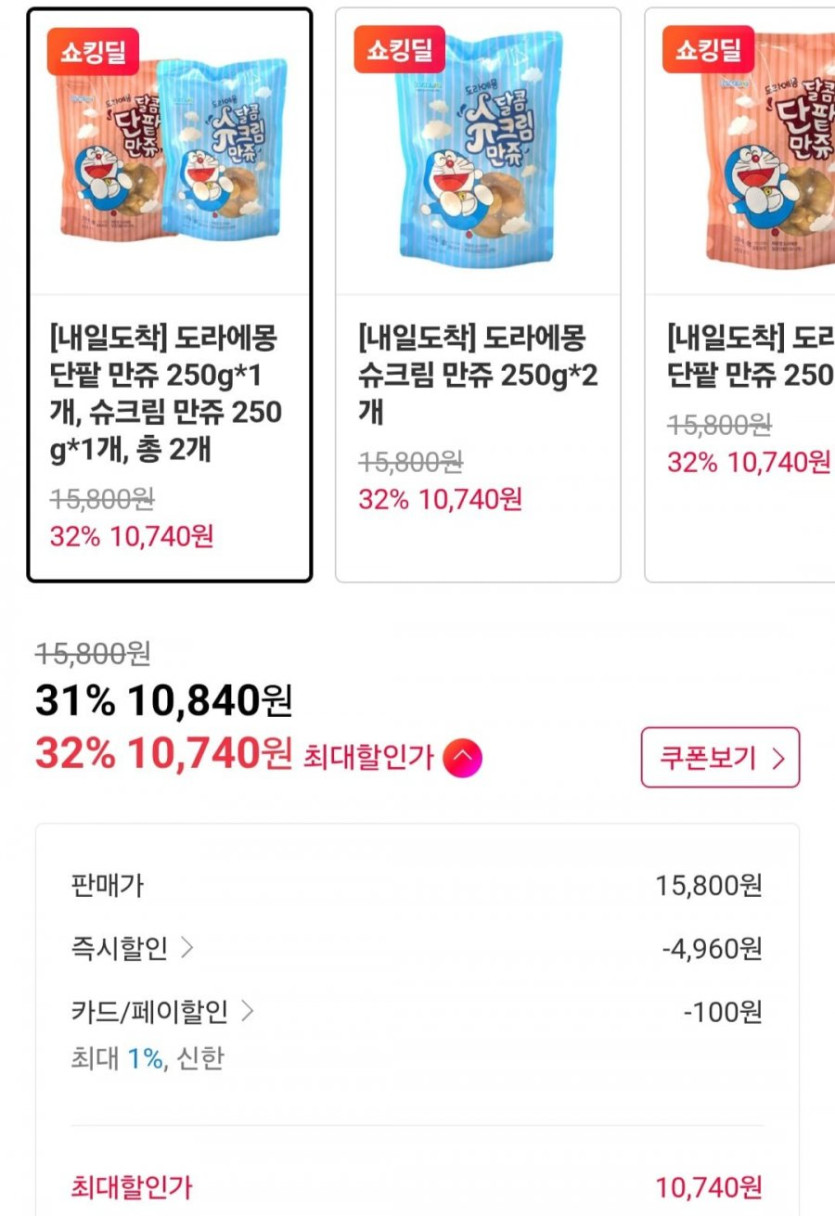Open the 쿠폰보기 coupon button
The height and width of the screenshot is (1216, 835).
coord(719,757)
